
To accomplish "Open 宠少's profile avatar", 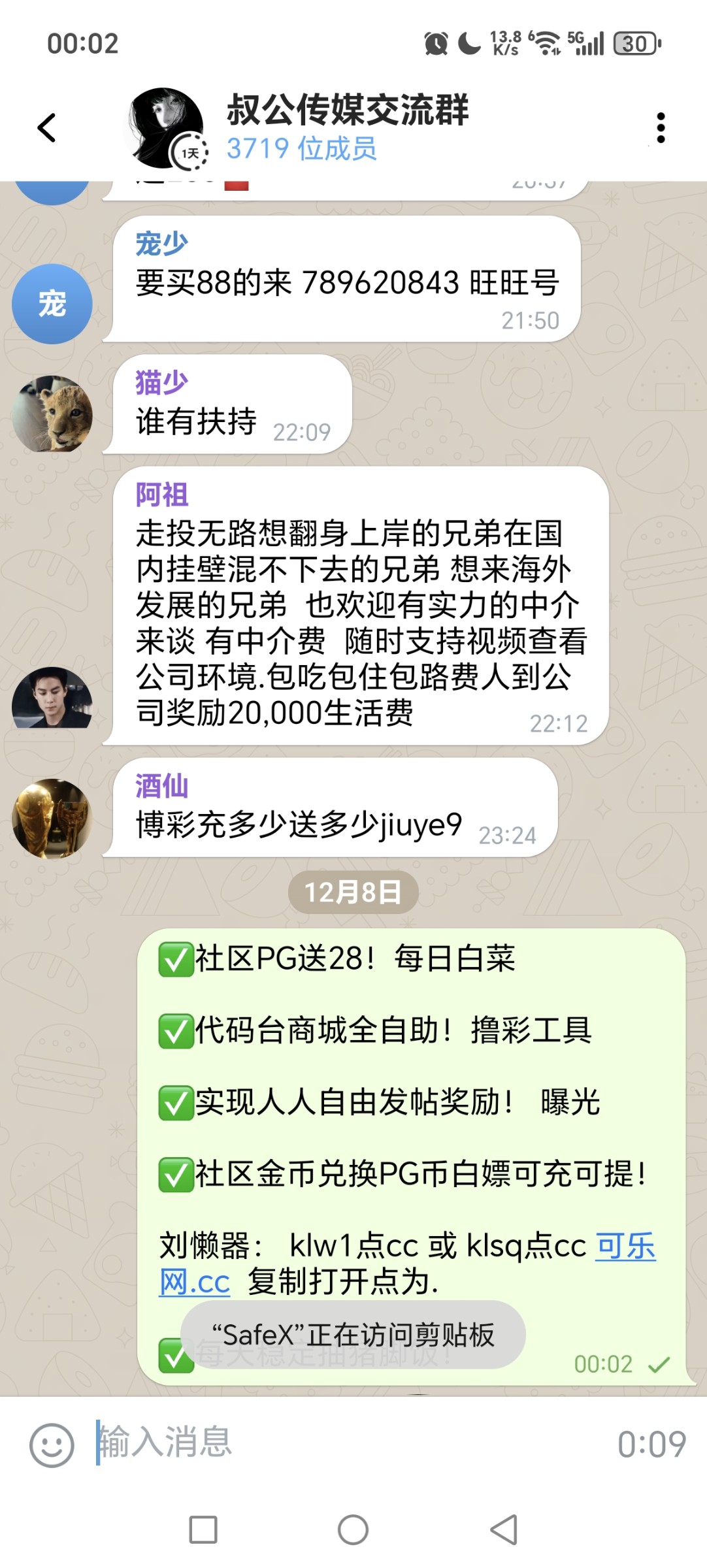I will click(52, 304).
